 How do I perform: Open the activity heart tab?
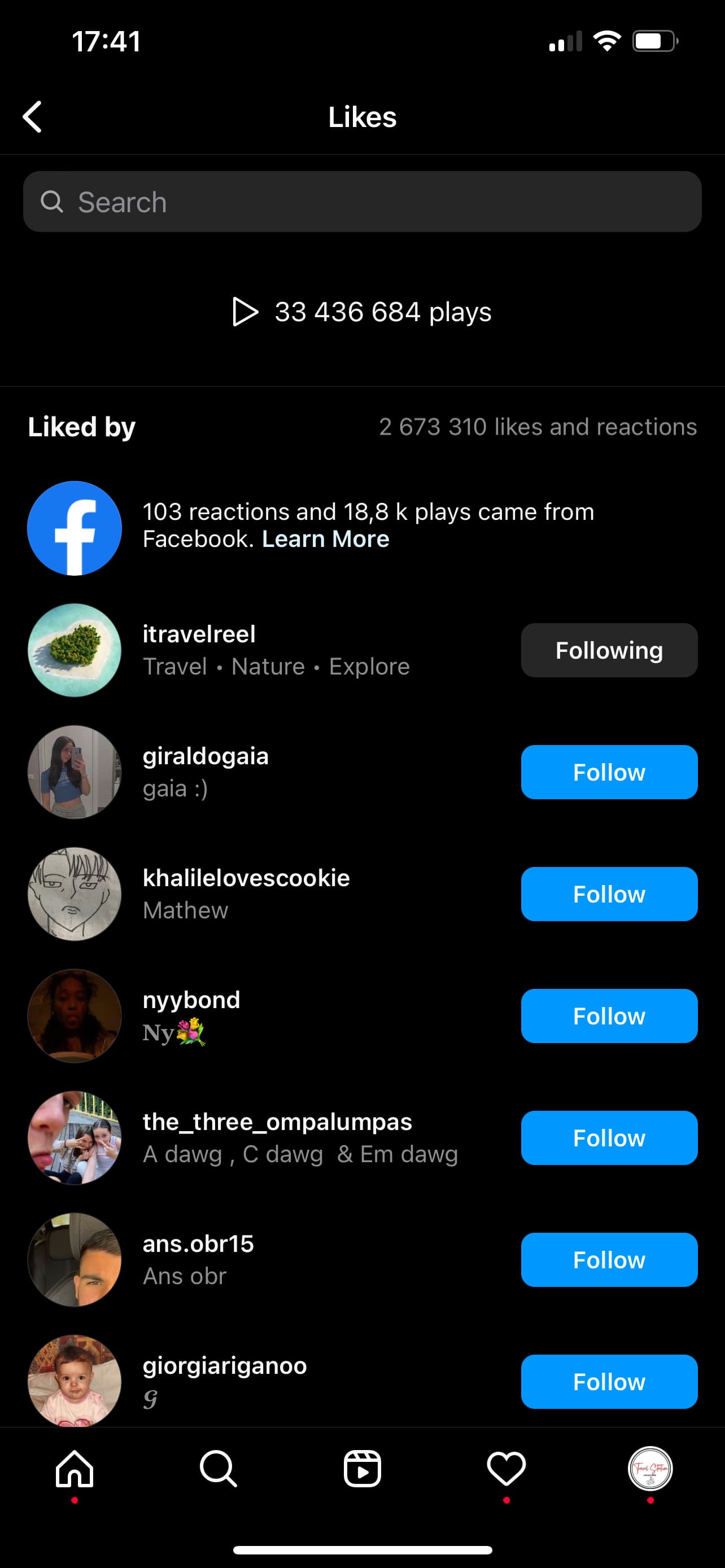tap(506, 1469)
